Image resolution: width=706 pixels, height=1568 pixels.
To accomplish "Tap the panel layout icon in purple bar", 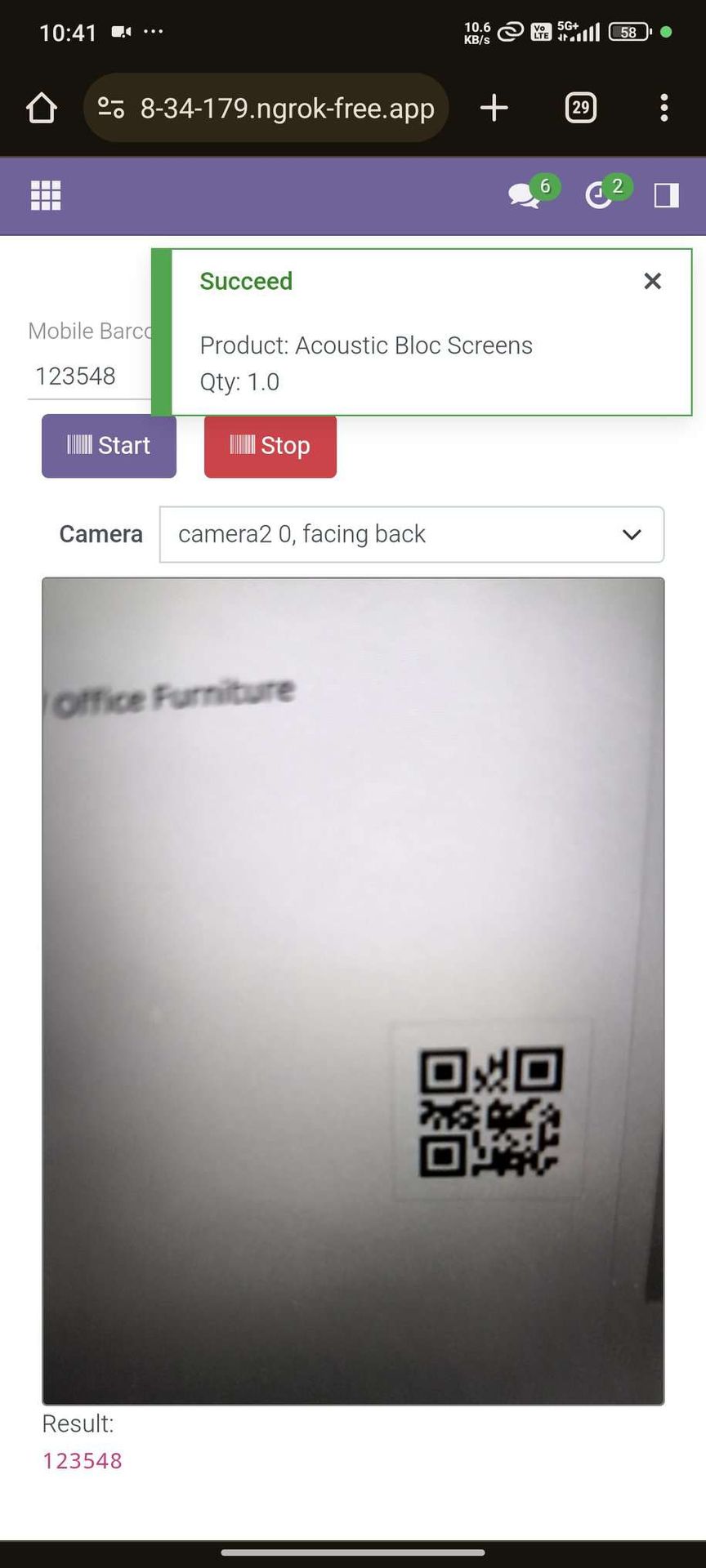I will coord(666,195).
